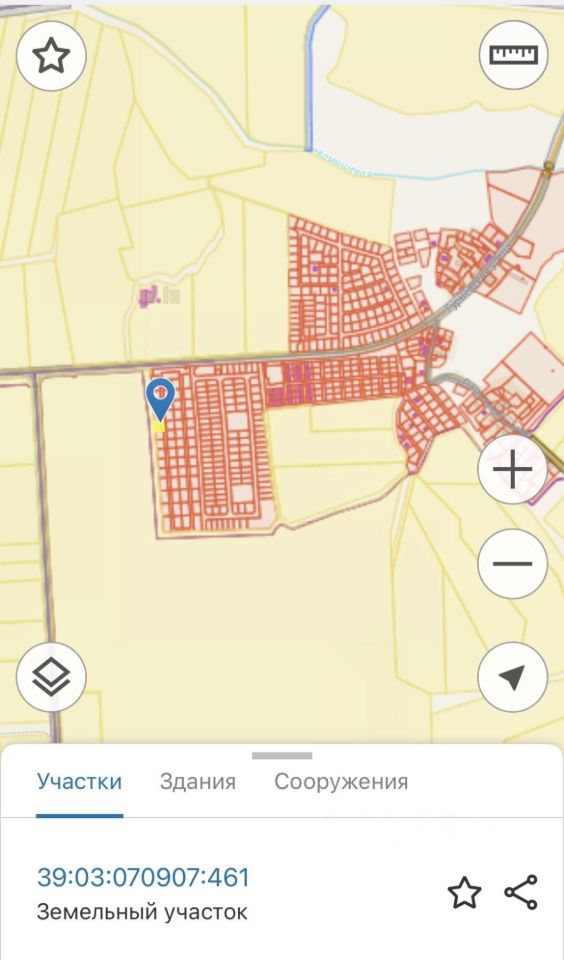Tap the bottom sheet drag handle
Image resolution: width=564 pixels, height=960 pixels.
282,756
